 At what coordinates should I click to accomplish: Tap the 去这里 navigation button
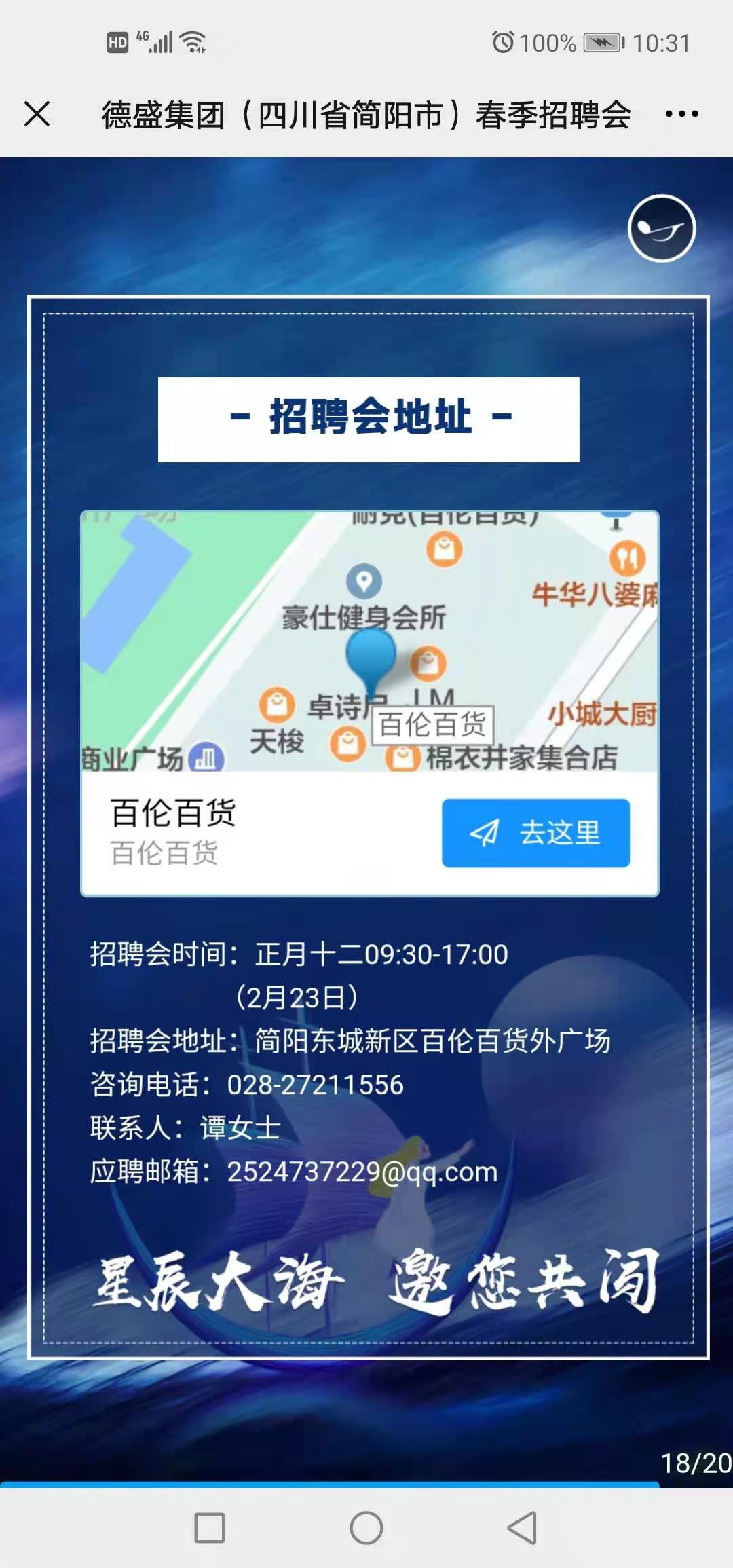coord(535,833)
